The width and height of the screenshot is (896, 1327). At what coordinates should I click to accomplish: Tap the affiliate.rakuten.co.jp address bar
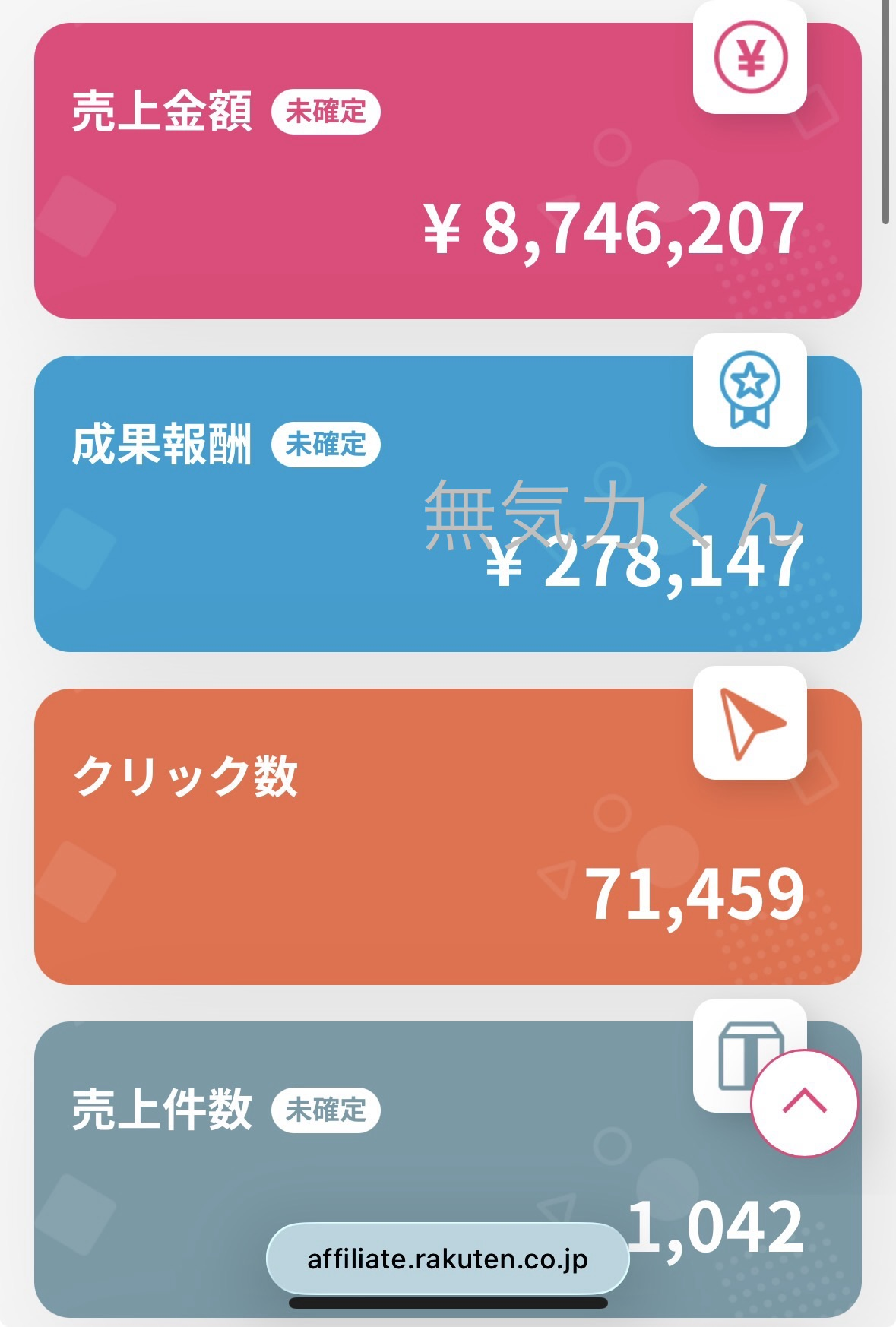(x=448, y=1259)
